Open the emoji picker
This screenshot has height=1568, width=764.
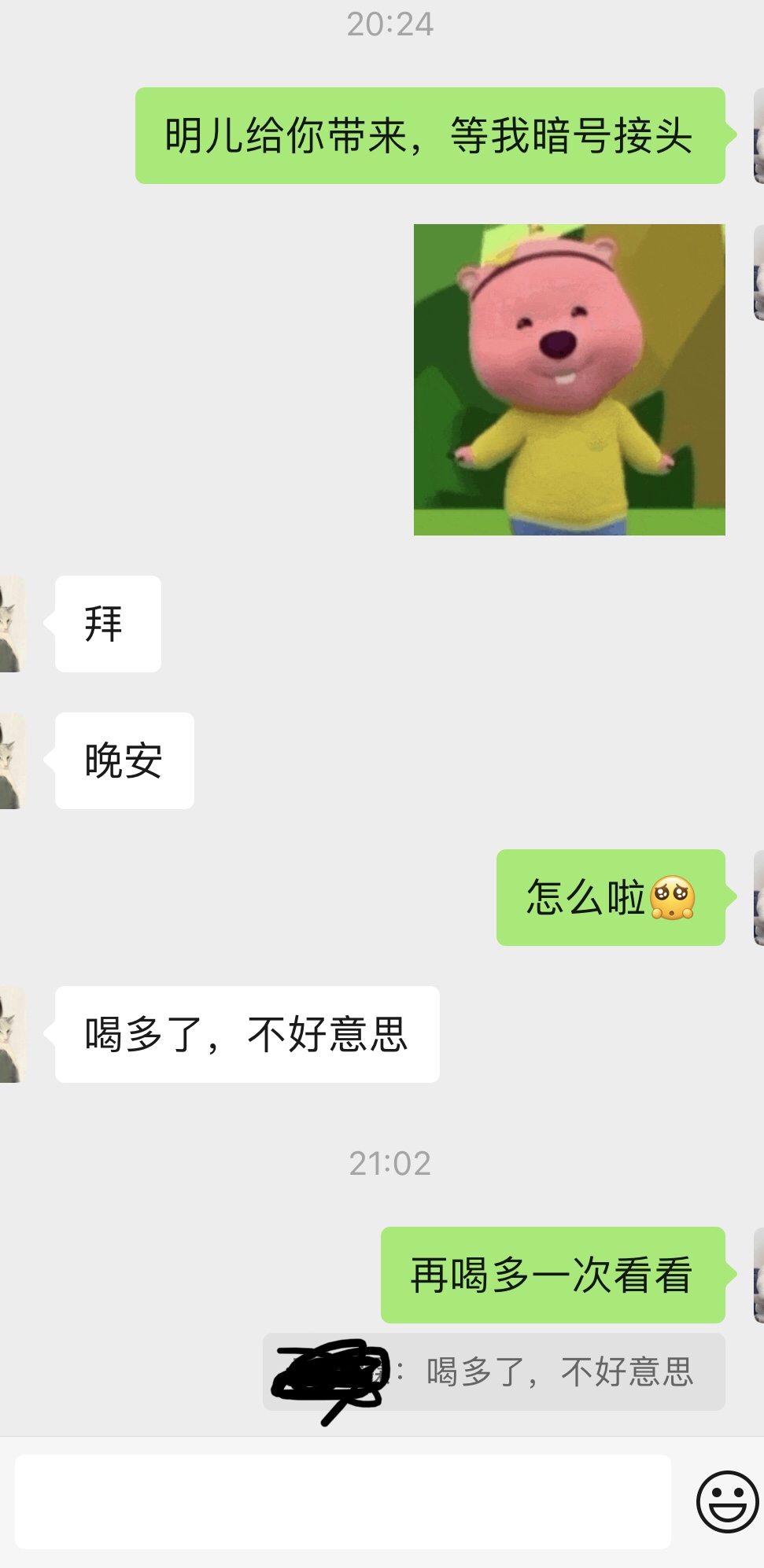(728, 1501)
